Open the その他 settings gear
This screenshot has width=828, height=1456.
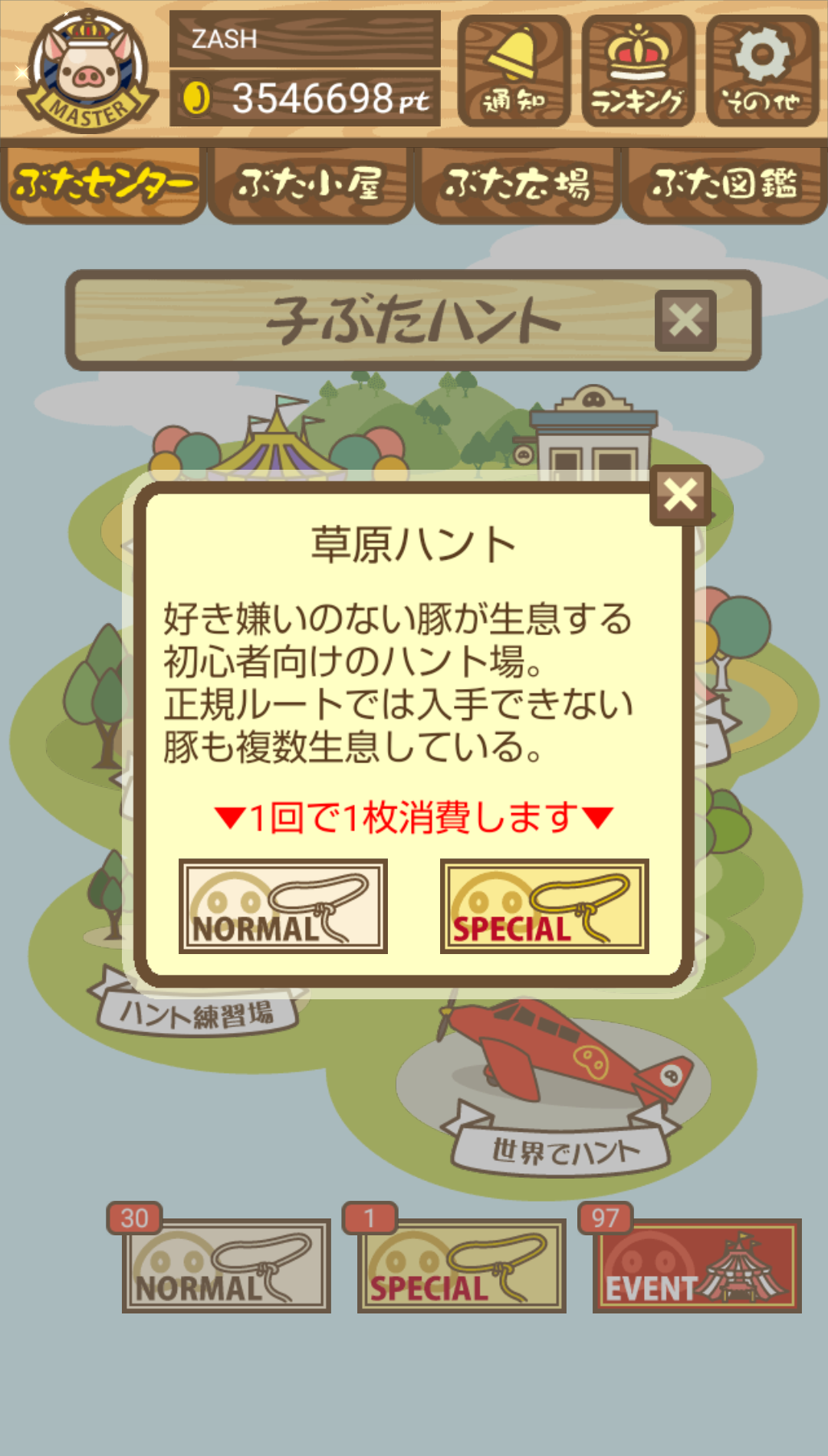[762, 71]
